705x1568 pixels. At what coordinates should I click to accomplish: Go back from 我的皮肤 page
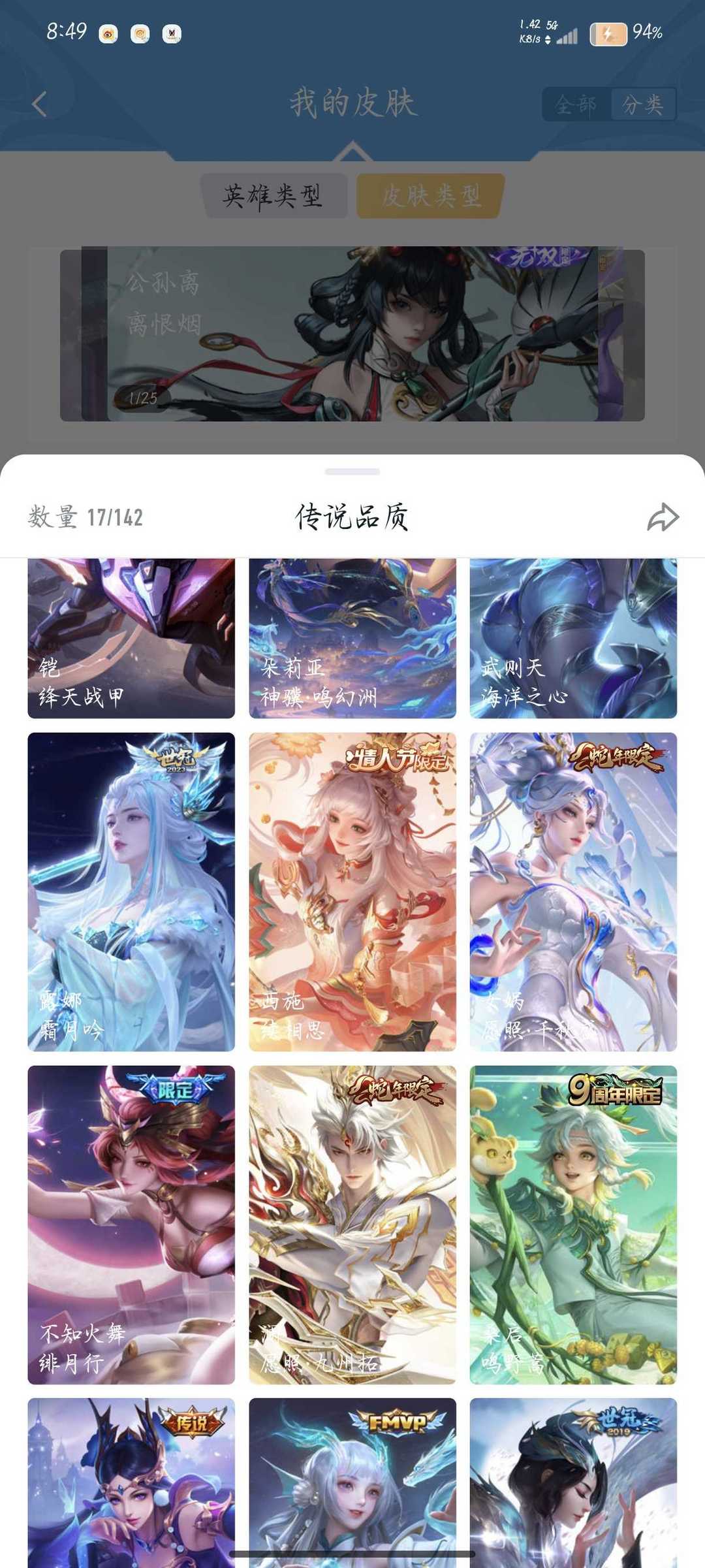[40, 104]
